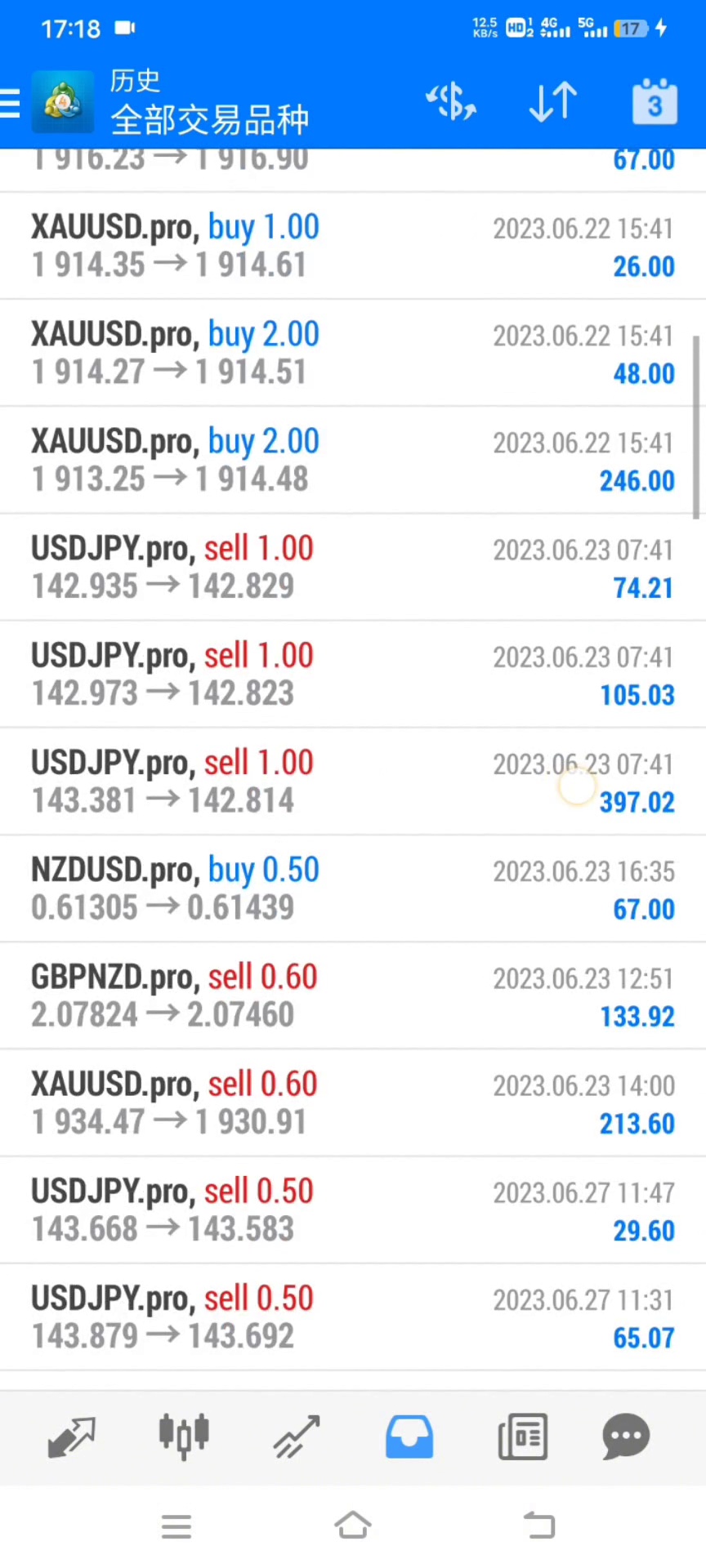Open the News tab

click(522, 1437)
